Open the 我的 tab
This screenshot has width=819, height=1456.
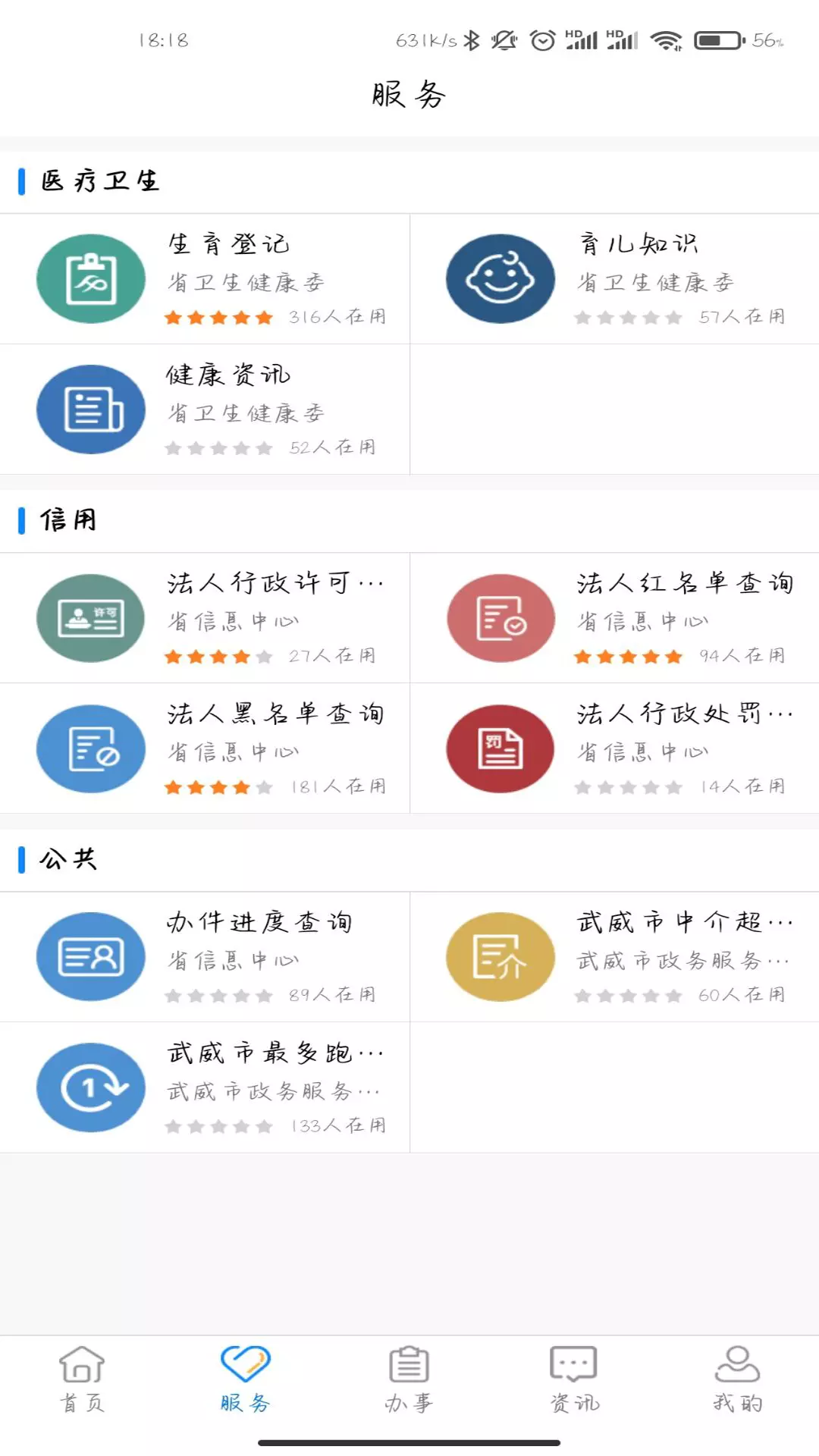pos(737,1379)
